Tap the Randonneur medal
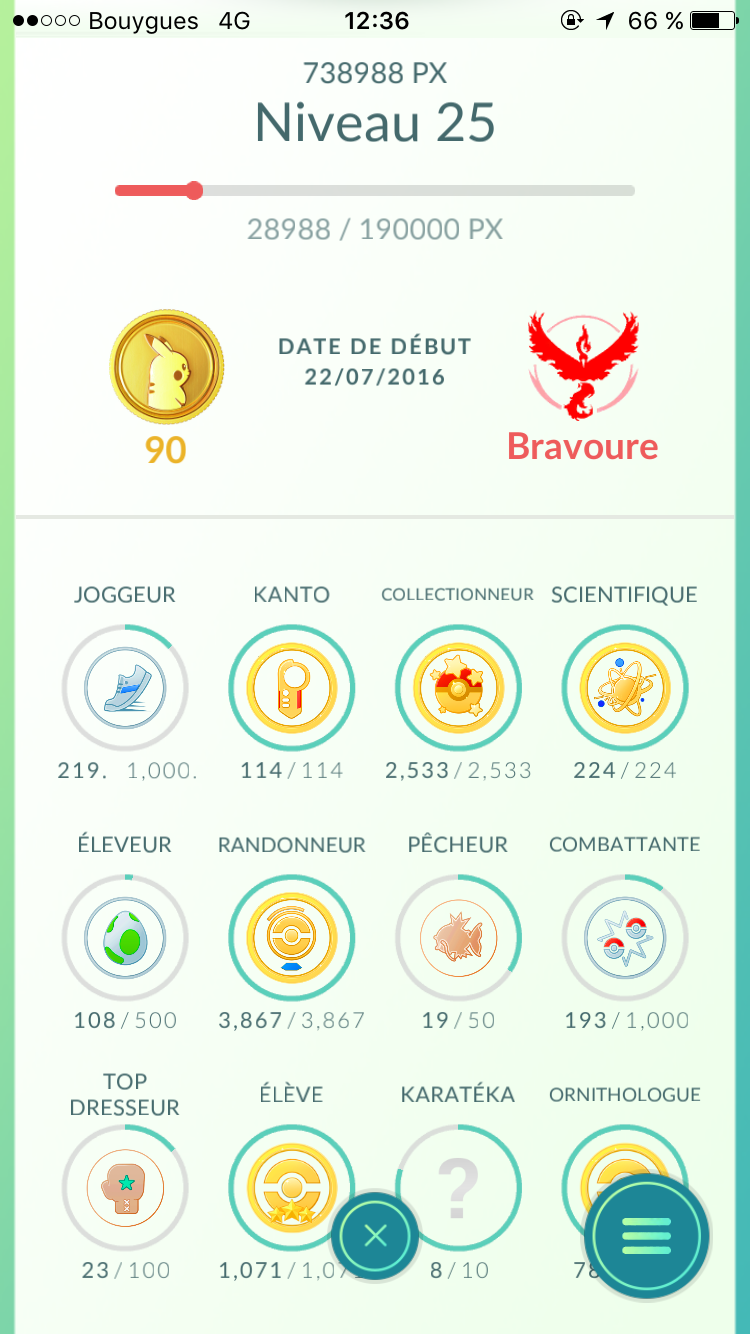 291,937
